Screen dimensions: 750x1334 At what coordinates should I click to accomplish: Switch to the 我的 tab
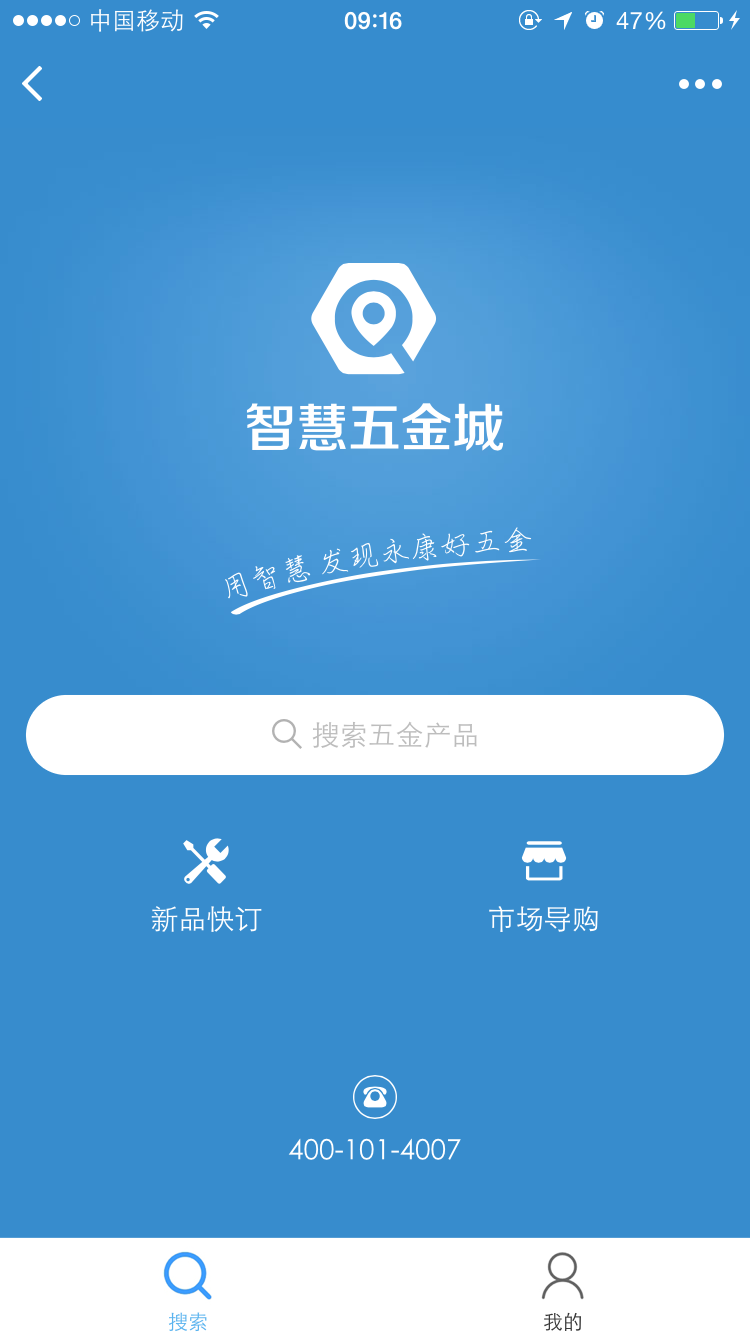(562, 1290)
